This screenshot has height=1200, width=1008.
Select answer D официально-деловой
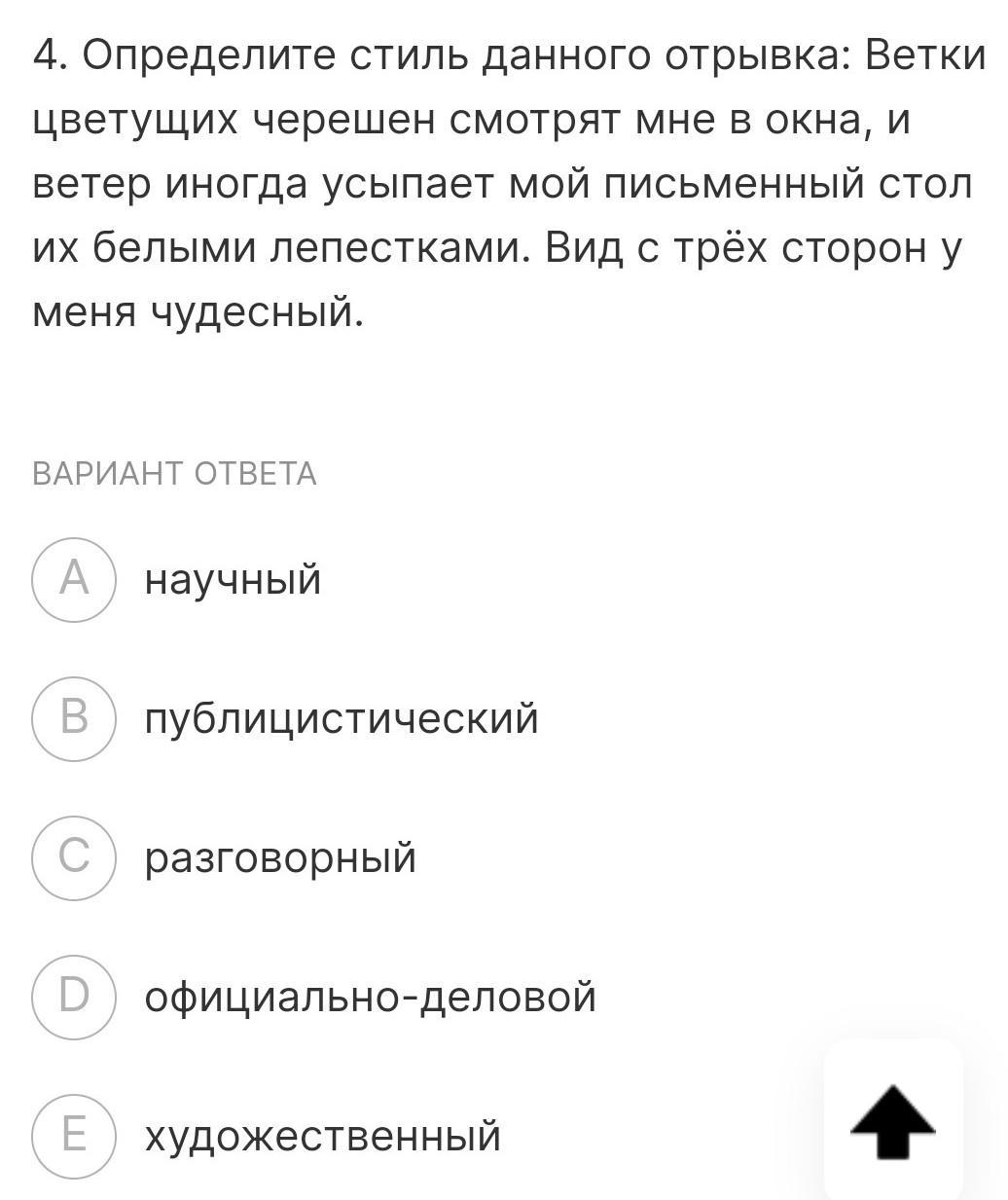click(x=74, y=998)
